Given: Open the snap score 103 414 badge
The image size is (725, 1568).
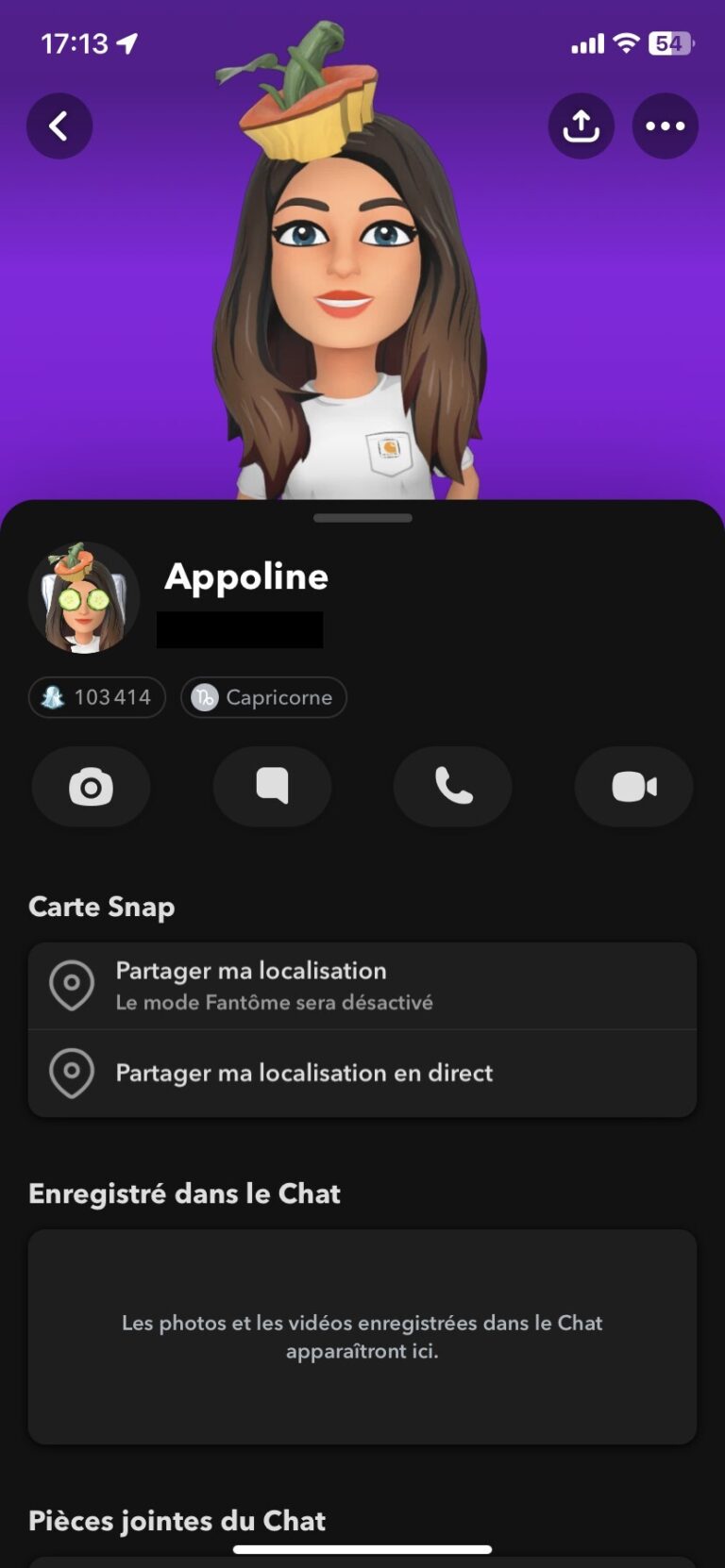Looking at the screenshot, I should tap(96, 697).
